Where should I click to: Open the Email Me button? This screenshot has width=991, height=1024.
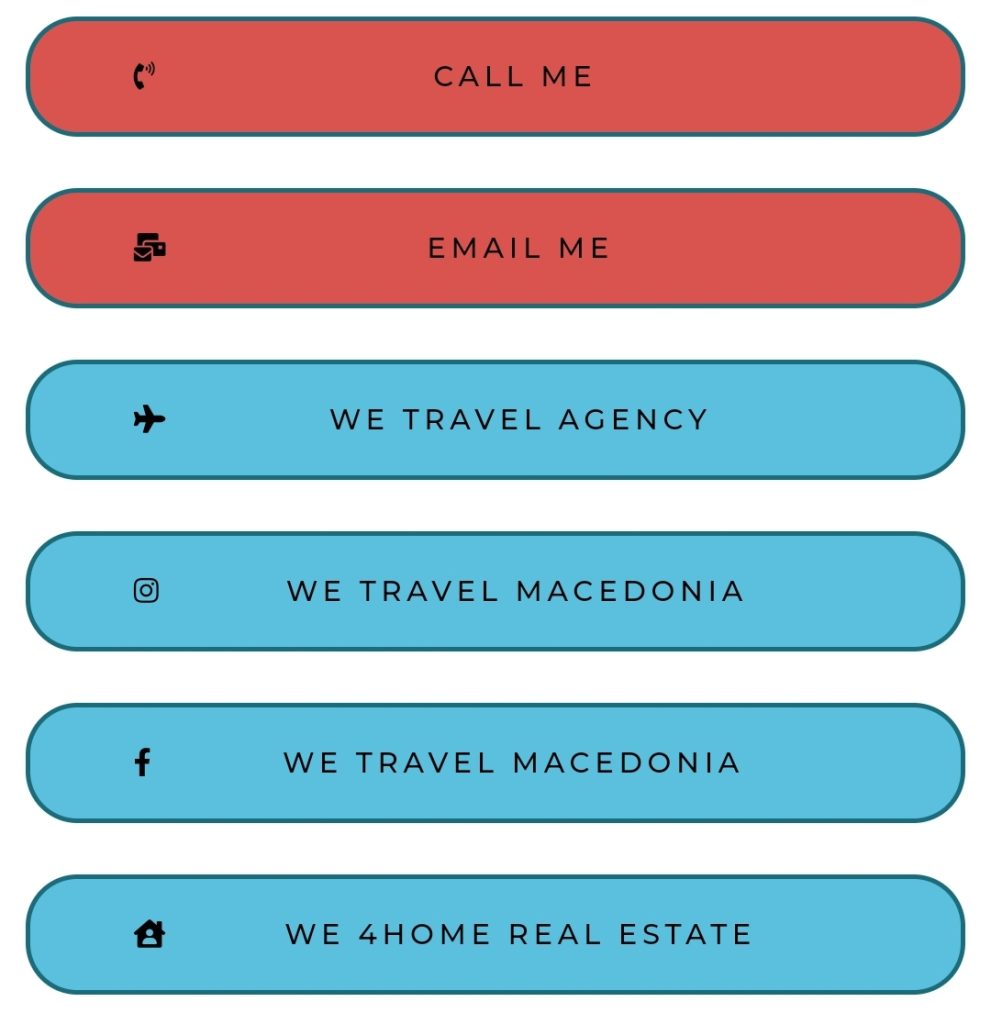[x=495, y=248]
